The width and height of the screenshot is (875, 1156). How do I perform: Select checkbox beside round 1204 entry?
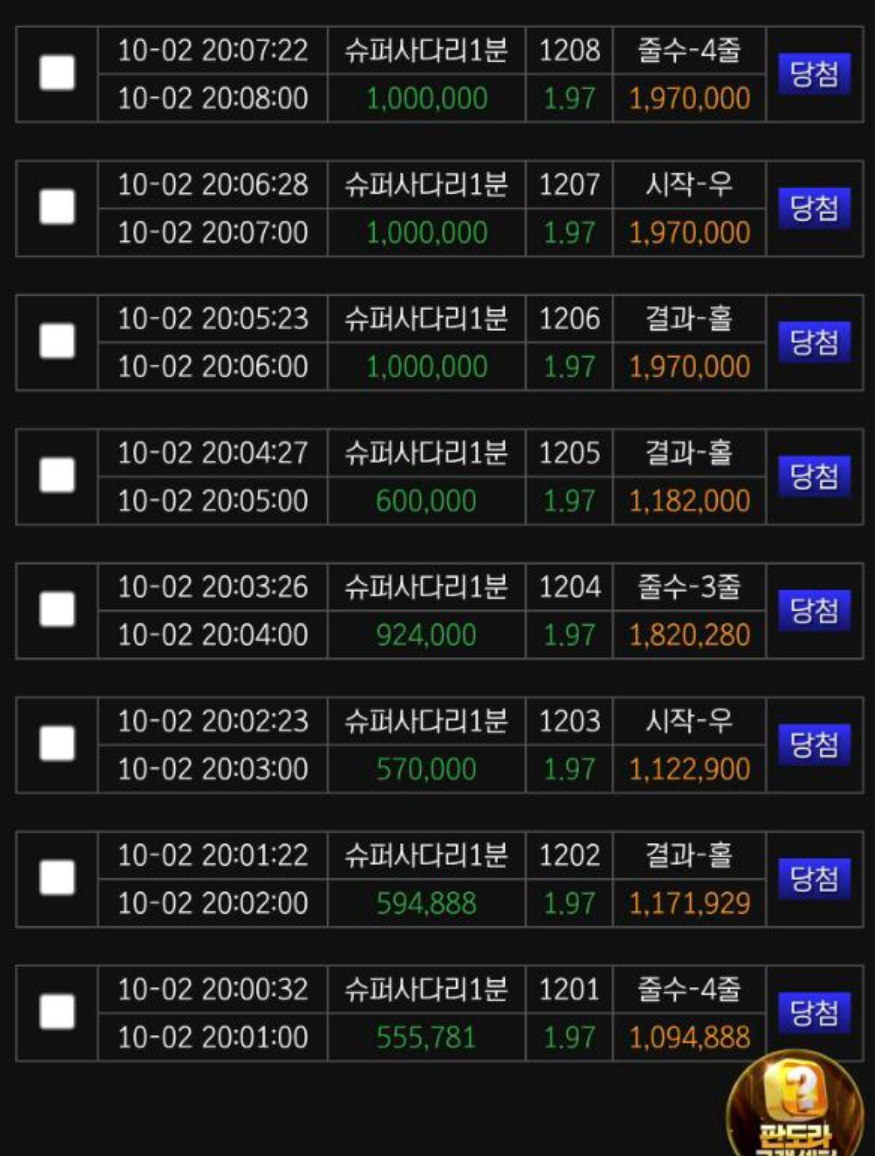click(x=57, y=609)
